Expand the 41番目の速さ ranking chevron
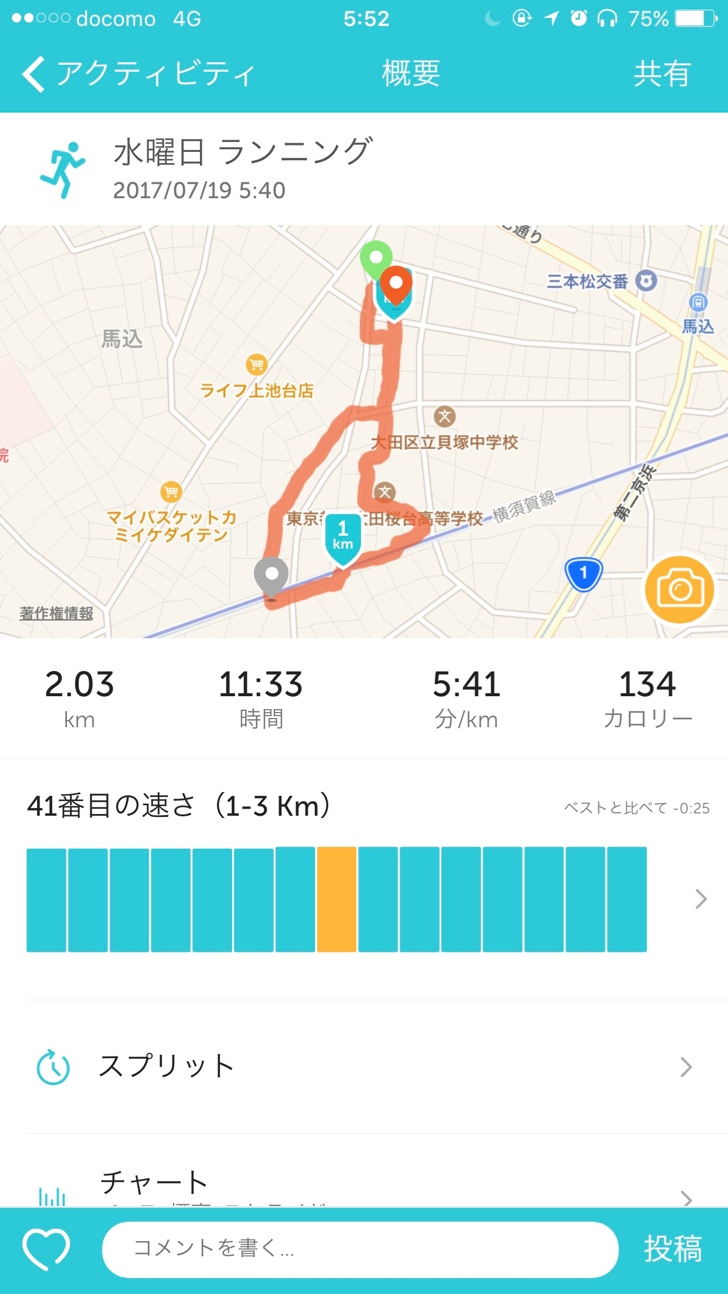The image size is (728, 1294). [701, 899]
